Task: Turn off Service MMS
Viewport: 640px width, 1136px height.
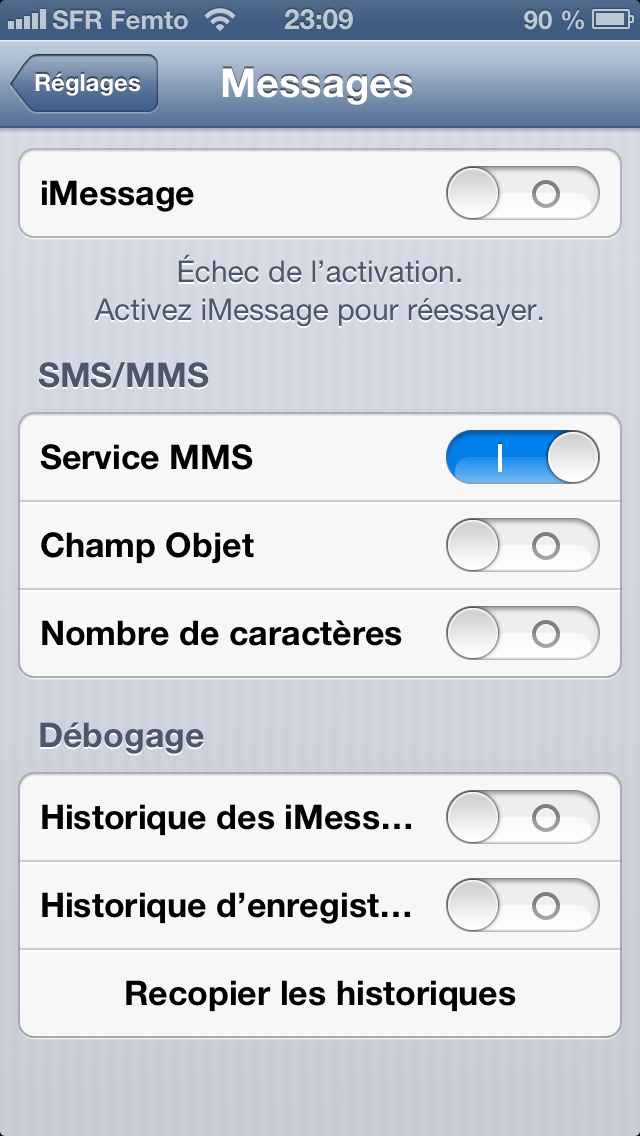Action: [x=522, y=458]
